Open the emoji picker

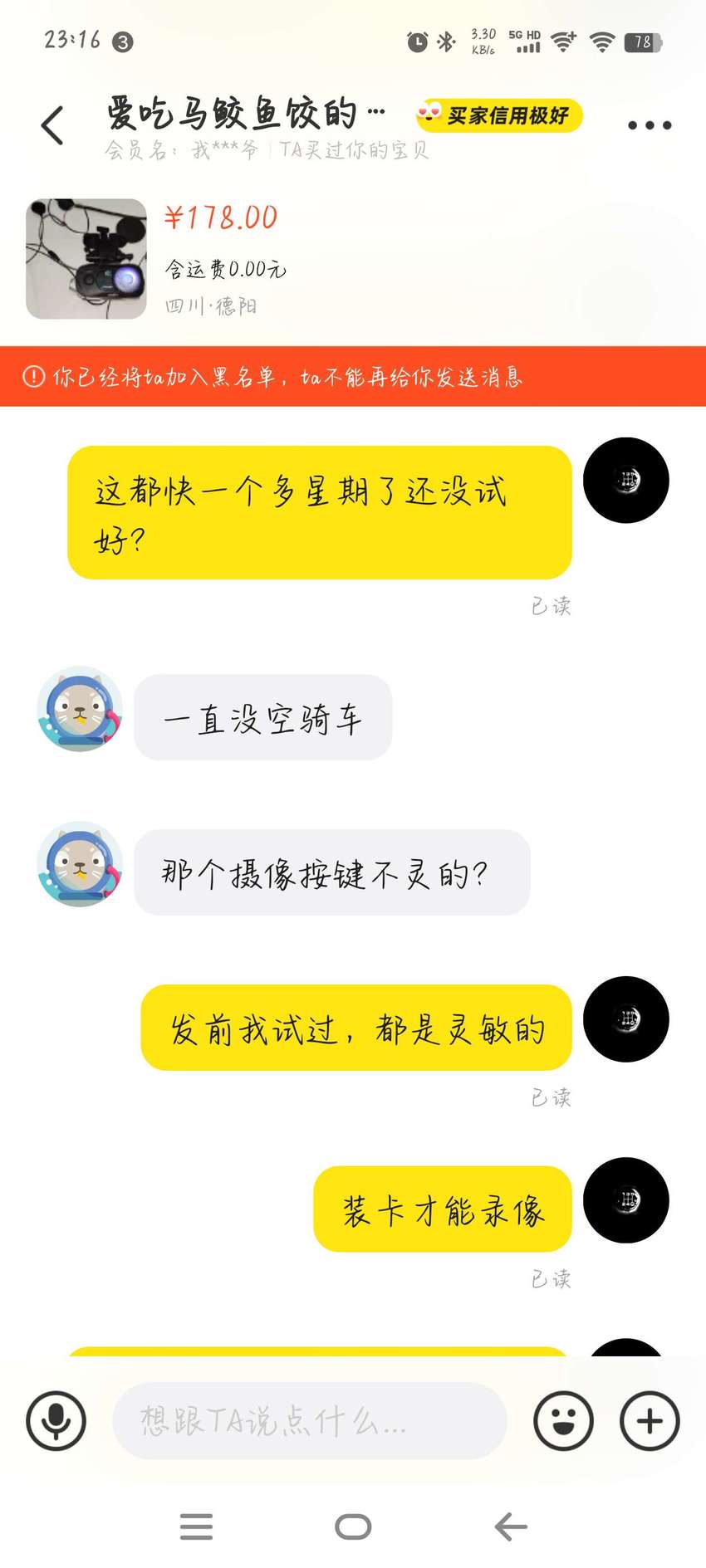tap(563, 1421)
